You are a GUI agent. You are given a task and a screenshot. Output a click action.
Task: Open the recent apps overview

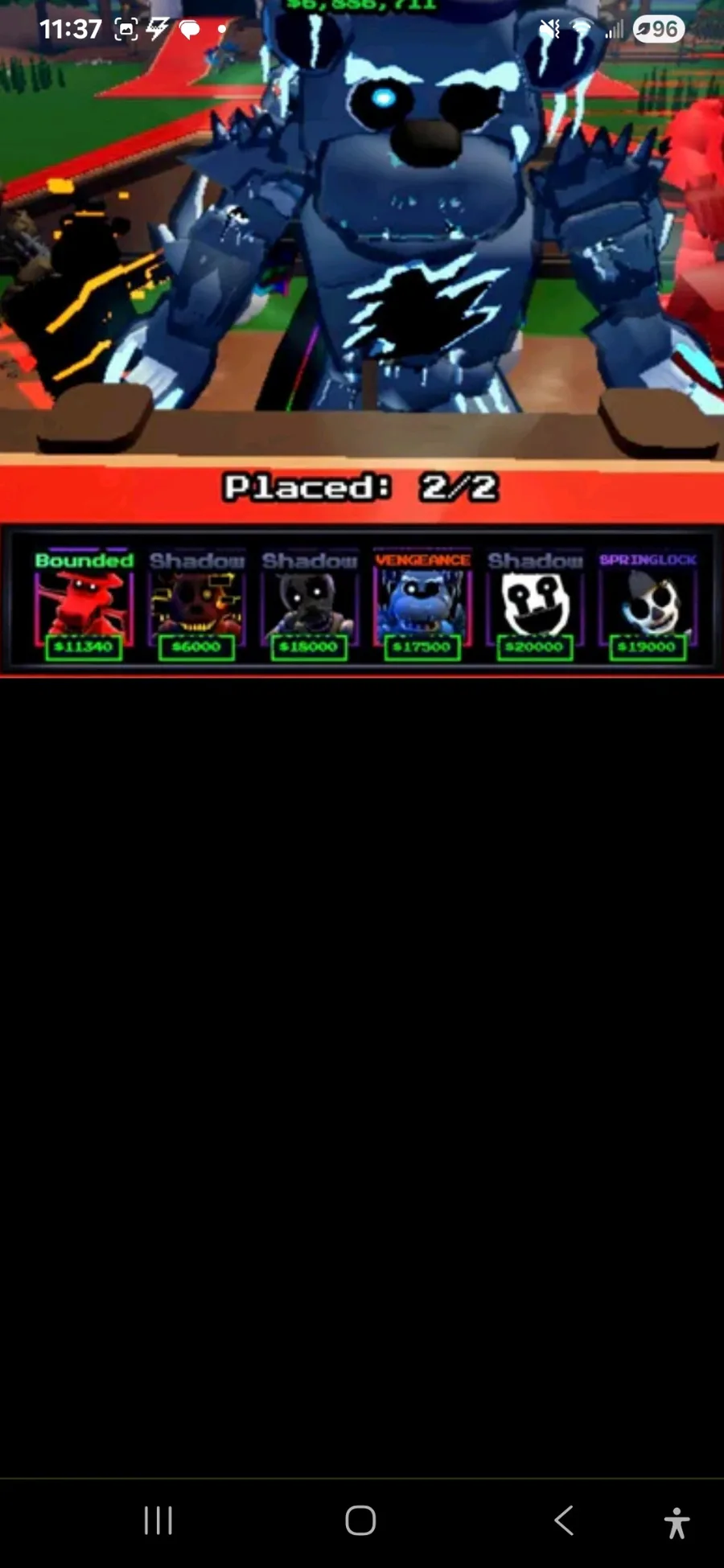pos(158,1520)
